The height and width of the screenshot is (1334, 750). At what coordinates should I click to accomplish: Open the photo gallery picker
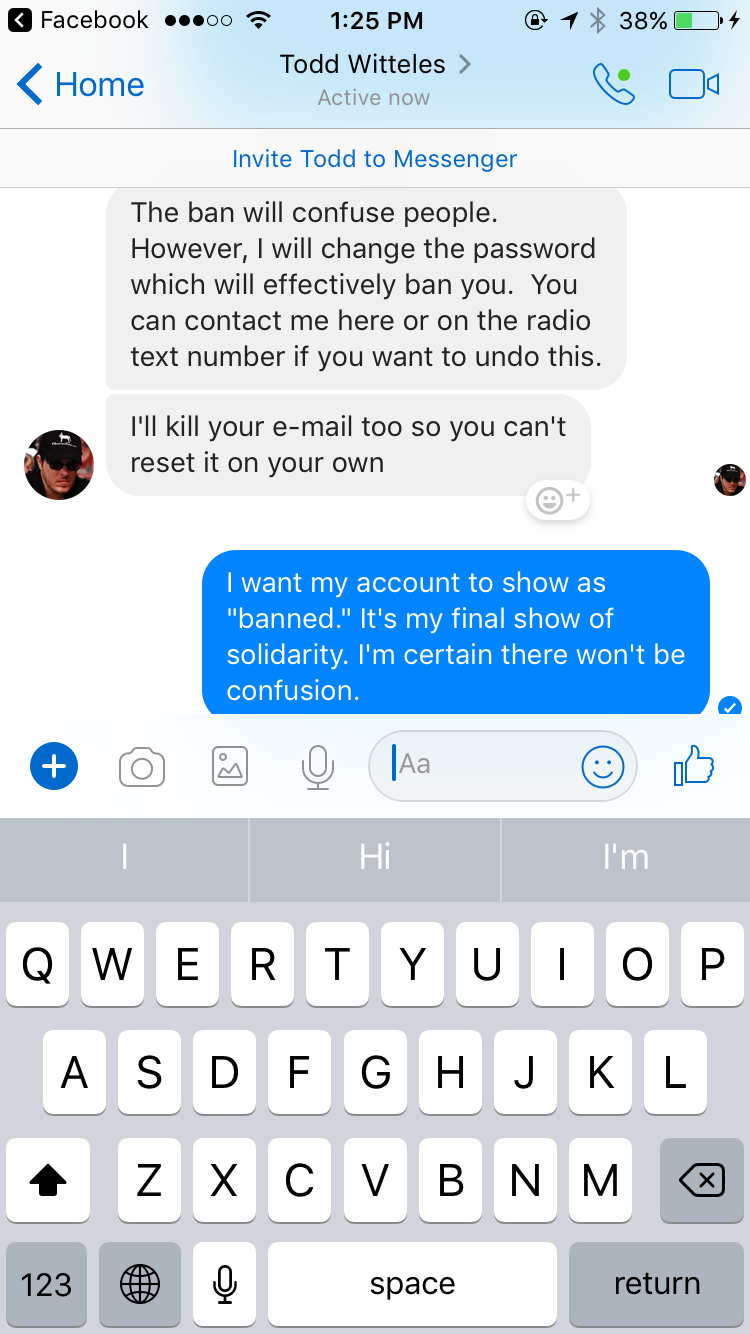[x=230, y=767]
